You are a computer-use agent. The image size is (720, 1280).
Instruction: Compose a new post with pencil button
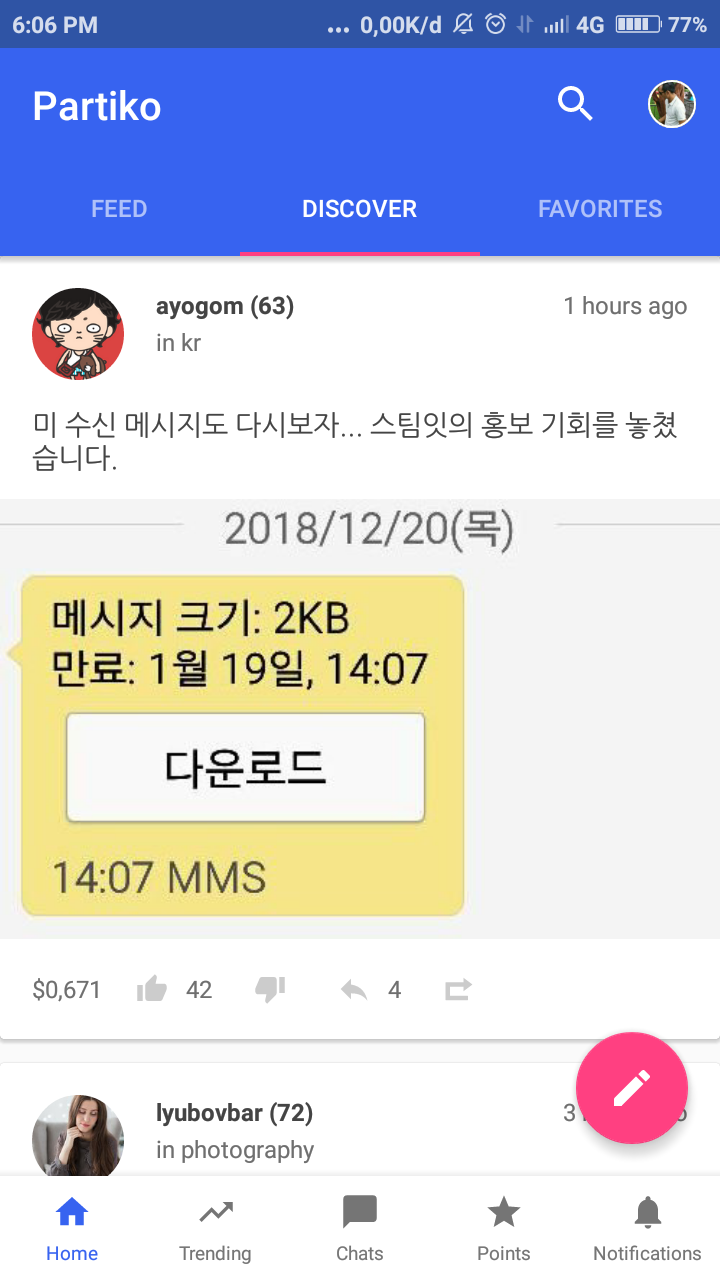pos(632,1088)
